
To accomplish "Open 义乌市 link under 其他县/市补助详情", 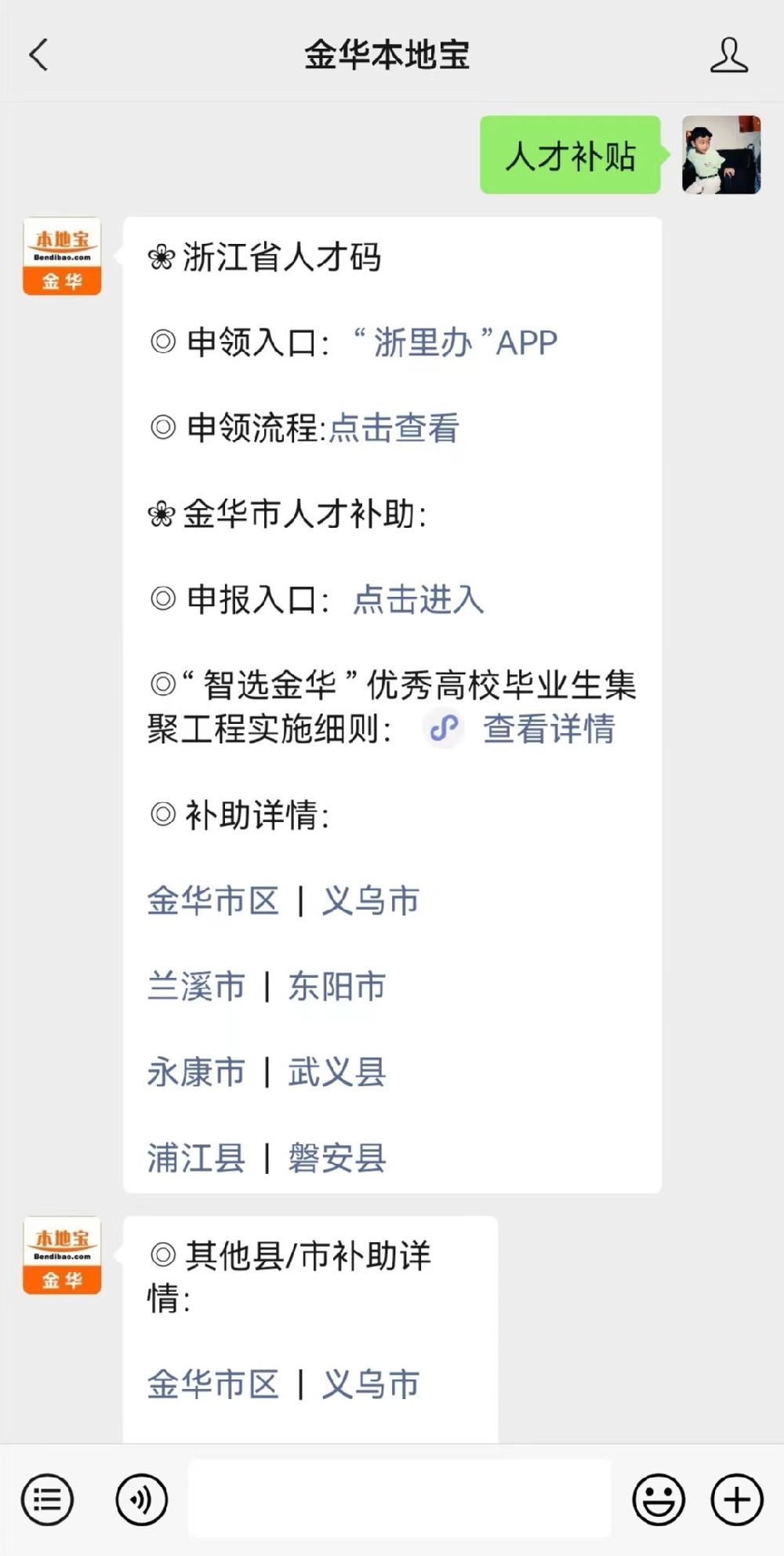I will [x=371, y=1384].
